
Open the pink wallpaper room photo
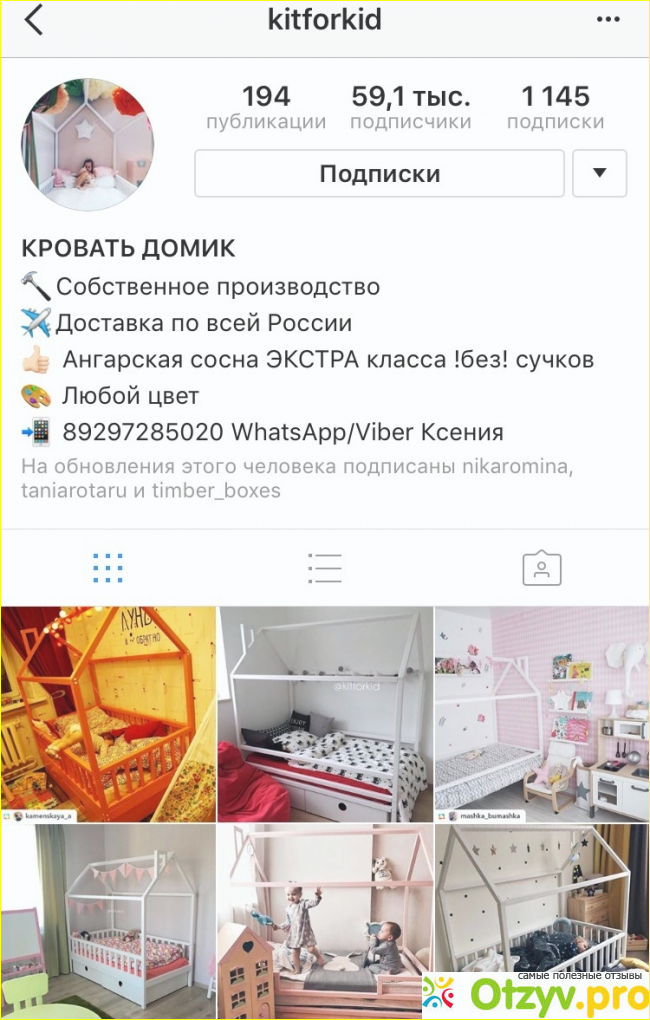[x=542, y=713]
